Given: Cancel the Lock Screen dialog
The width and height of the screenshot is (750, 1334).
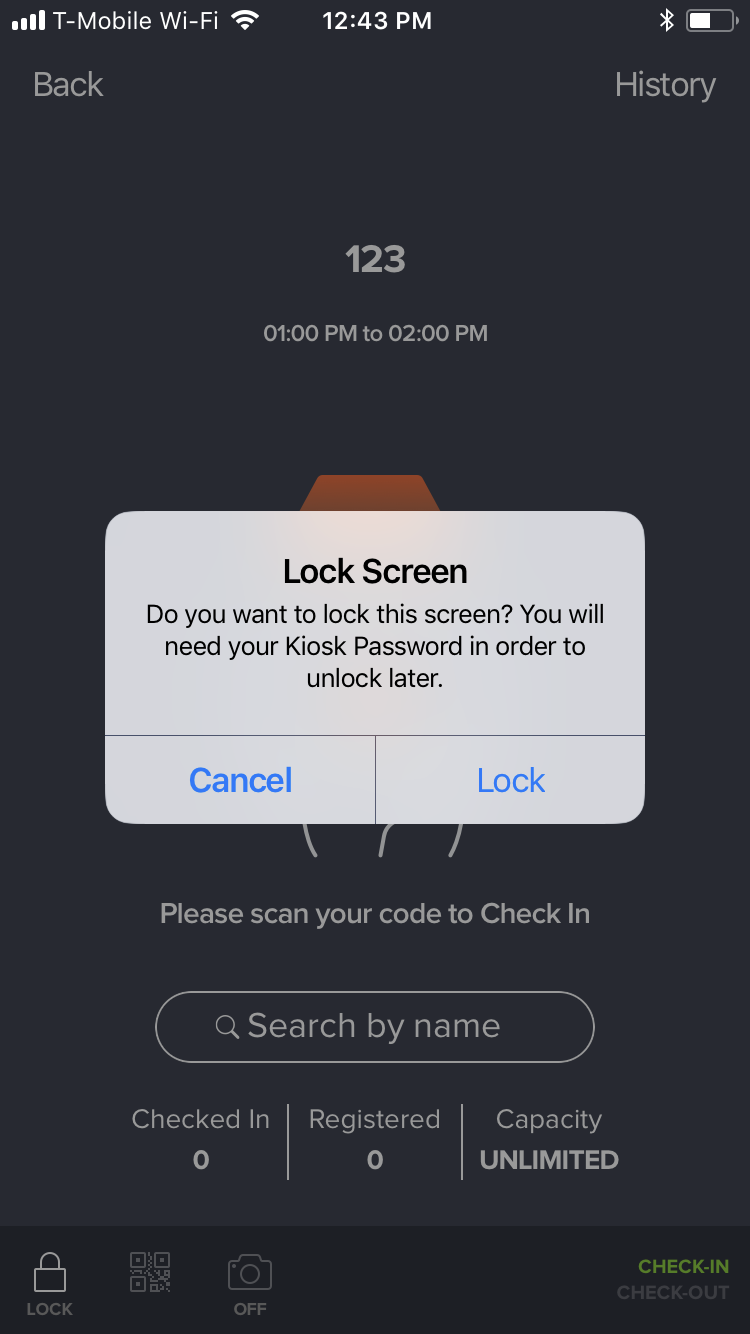Looking at the screenshot, I should click(x=240, y=780).
